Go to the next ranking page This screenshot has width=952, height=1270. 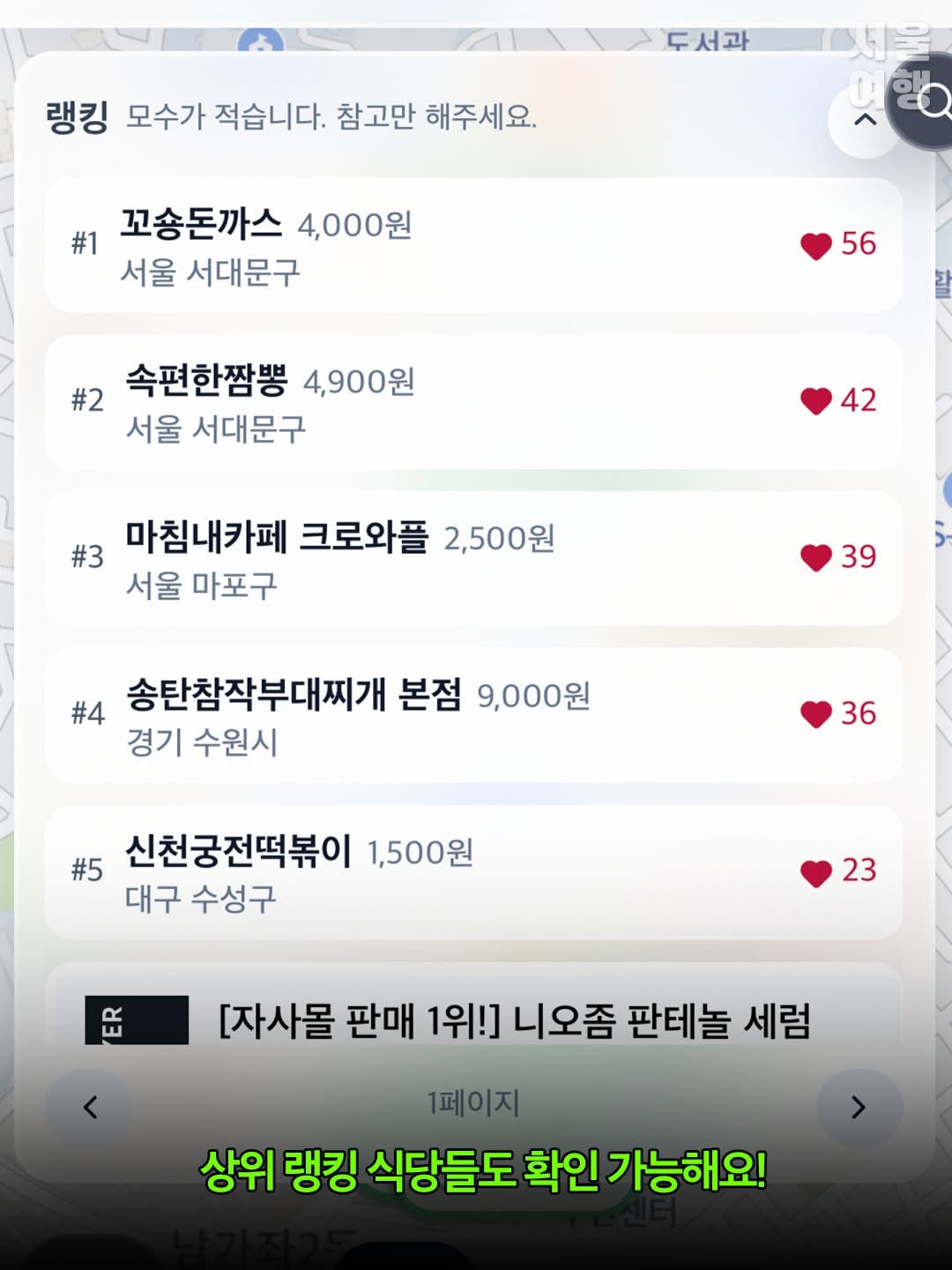point(859,1107)
